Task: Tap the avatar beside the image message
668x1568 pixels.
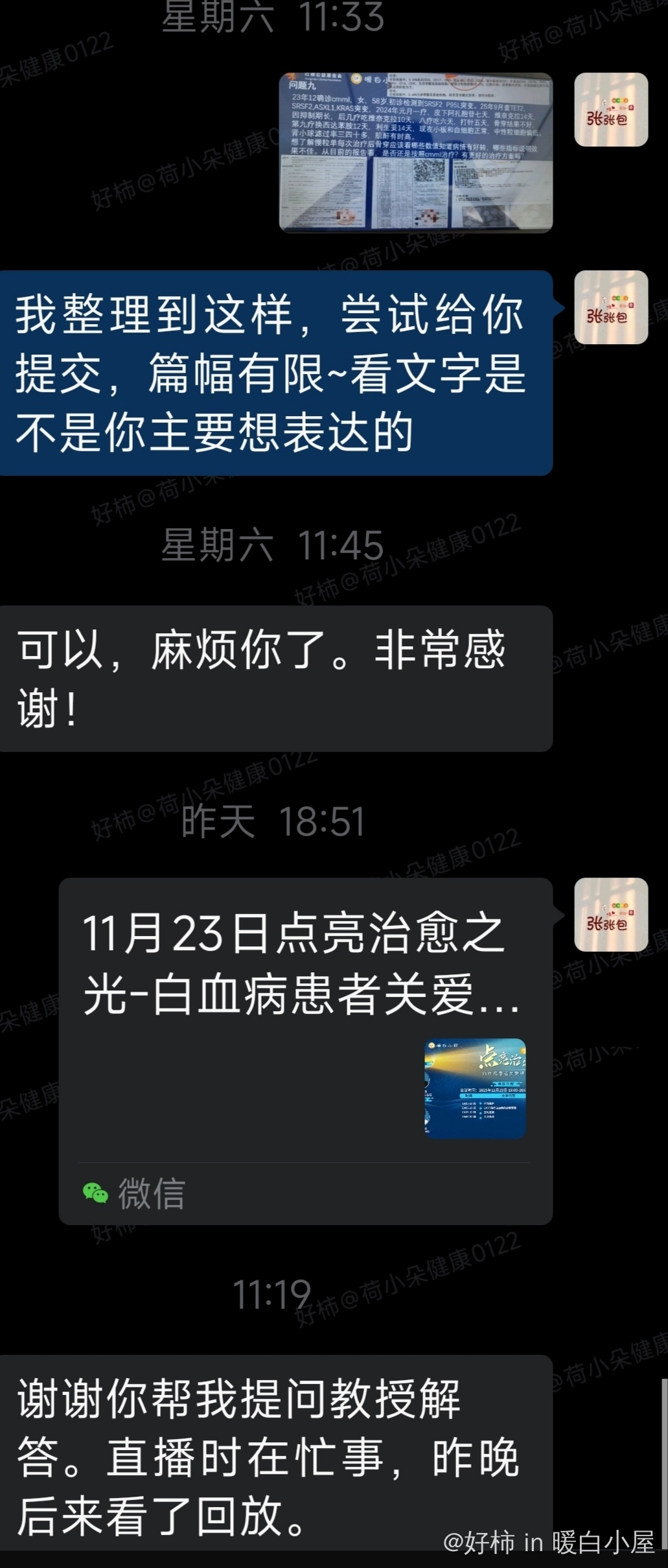Action: tap(610, 110)
